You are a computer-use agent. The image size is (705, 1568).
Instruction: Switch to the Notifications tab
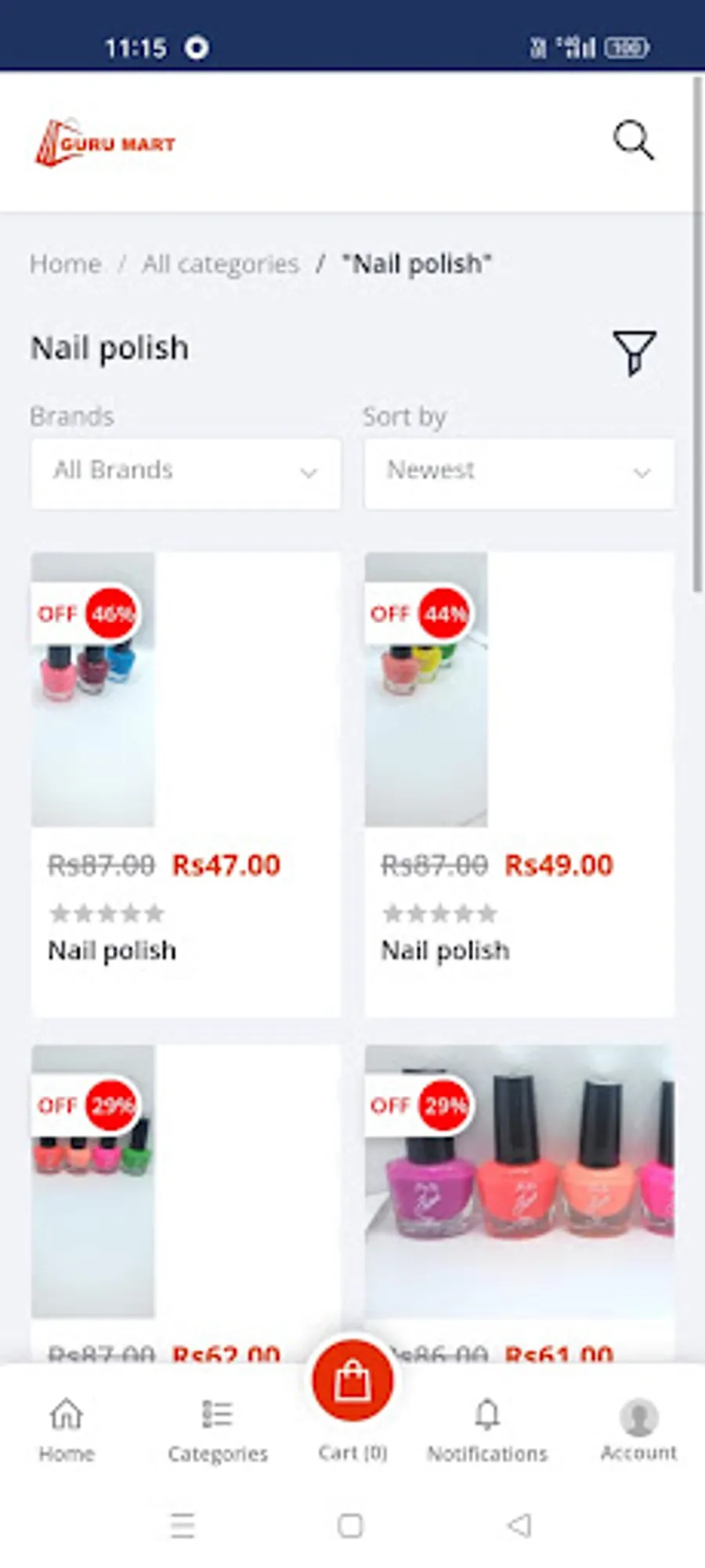click(x=487, y=1431)
